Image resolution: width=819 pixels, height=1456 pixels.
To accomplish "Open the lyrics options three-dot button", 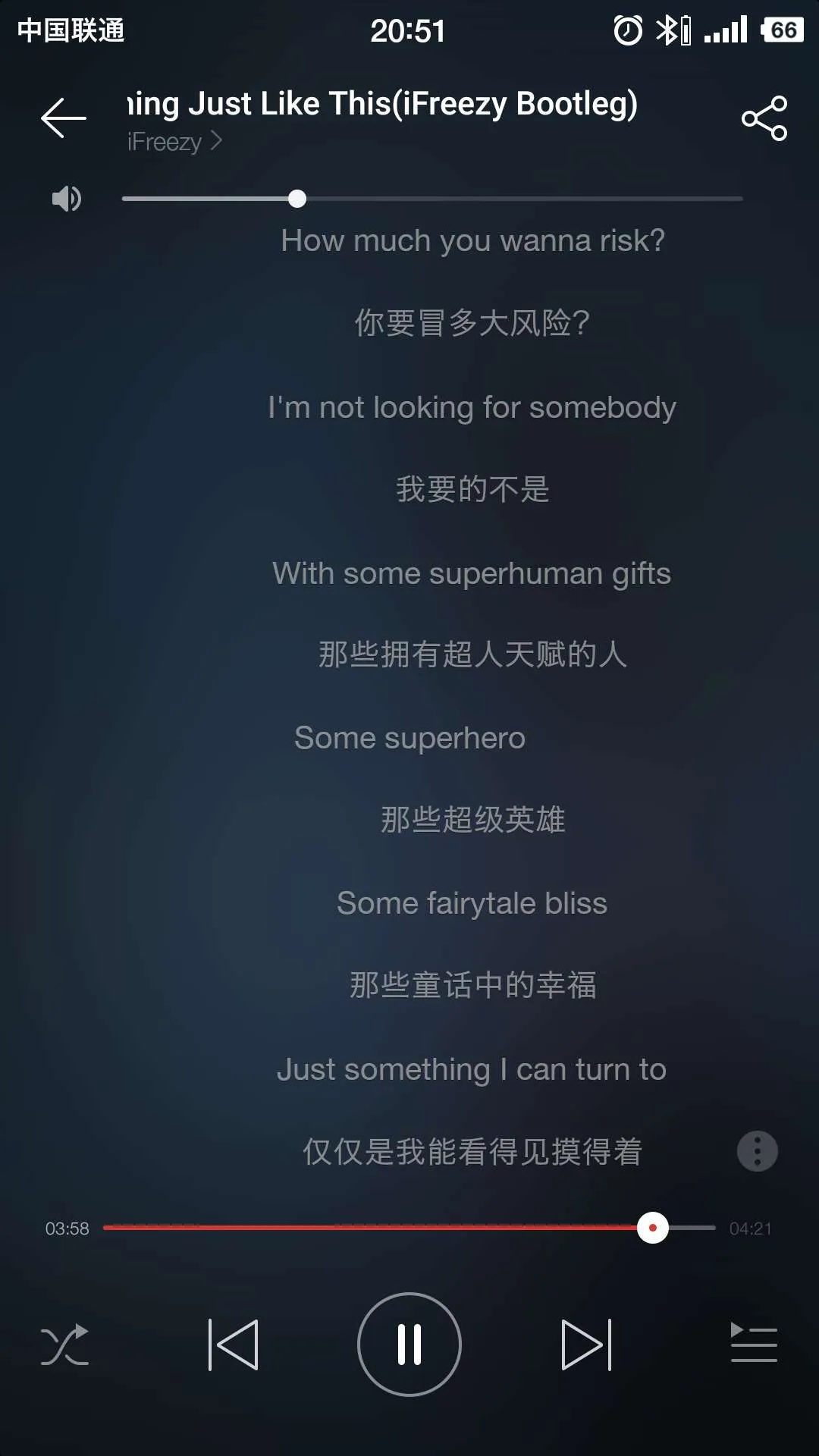I will 758,1151.
